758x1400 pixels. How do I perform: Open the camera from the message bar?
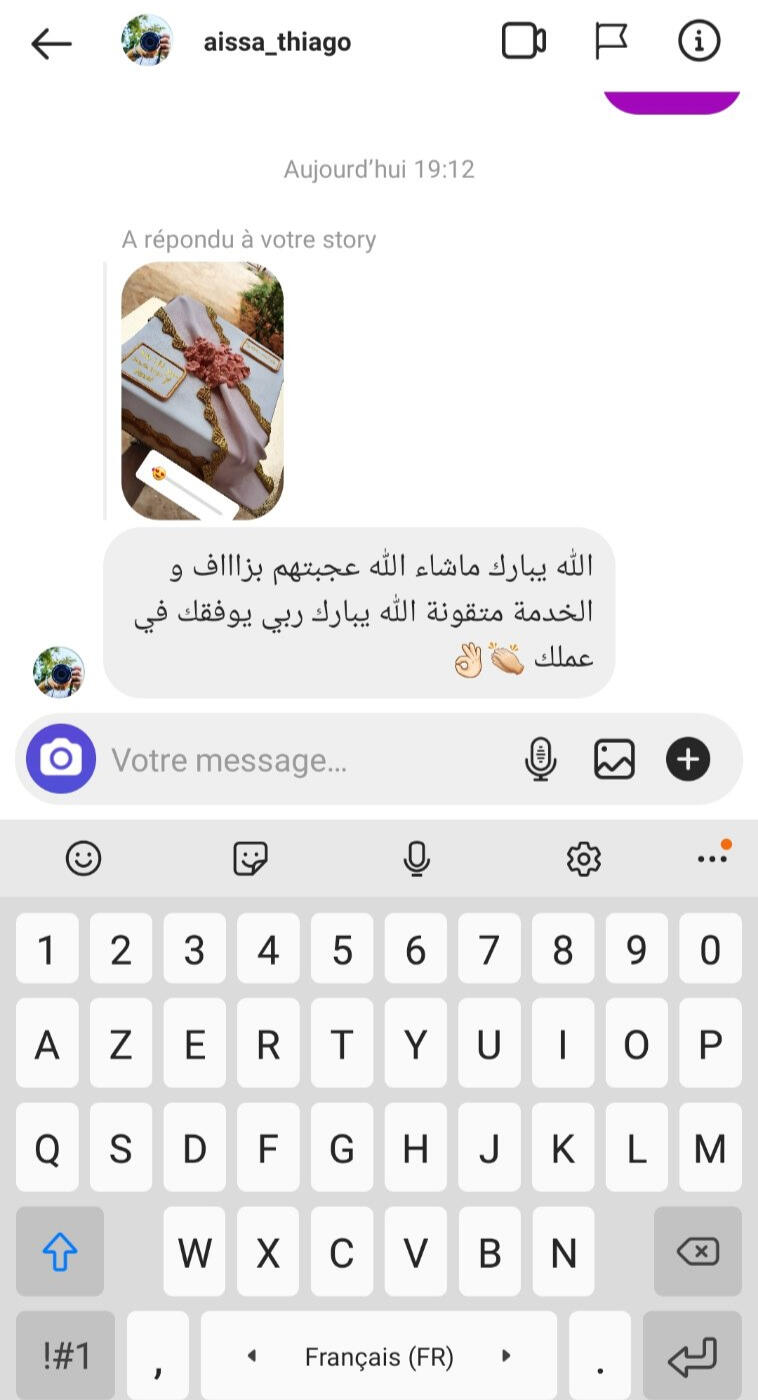[x=61, y=759]
